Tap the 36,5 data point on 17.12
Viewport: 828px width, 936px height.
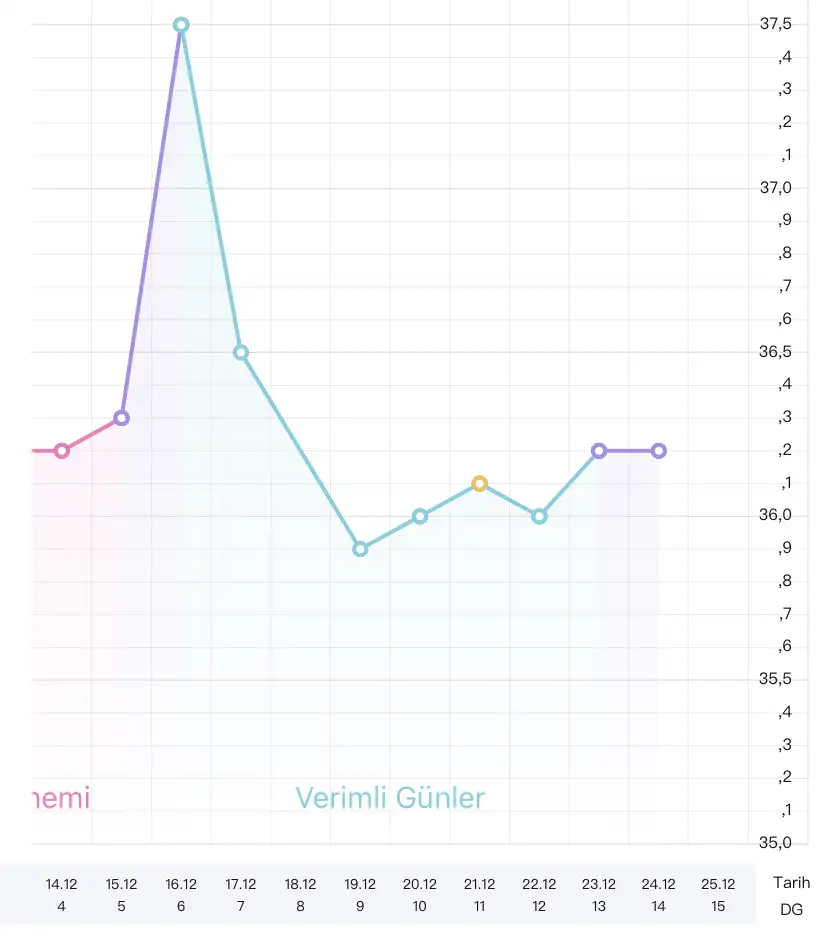(x=241, y=352)
